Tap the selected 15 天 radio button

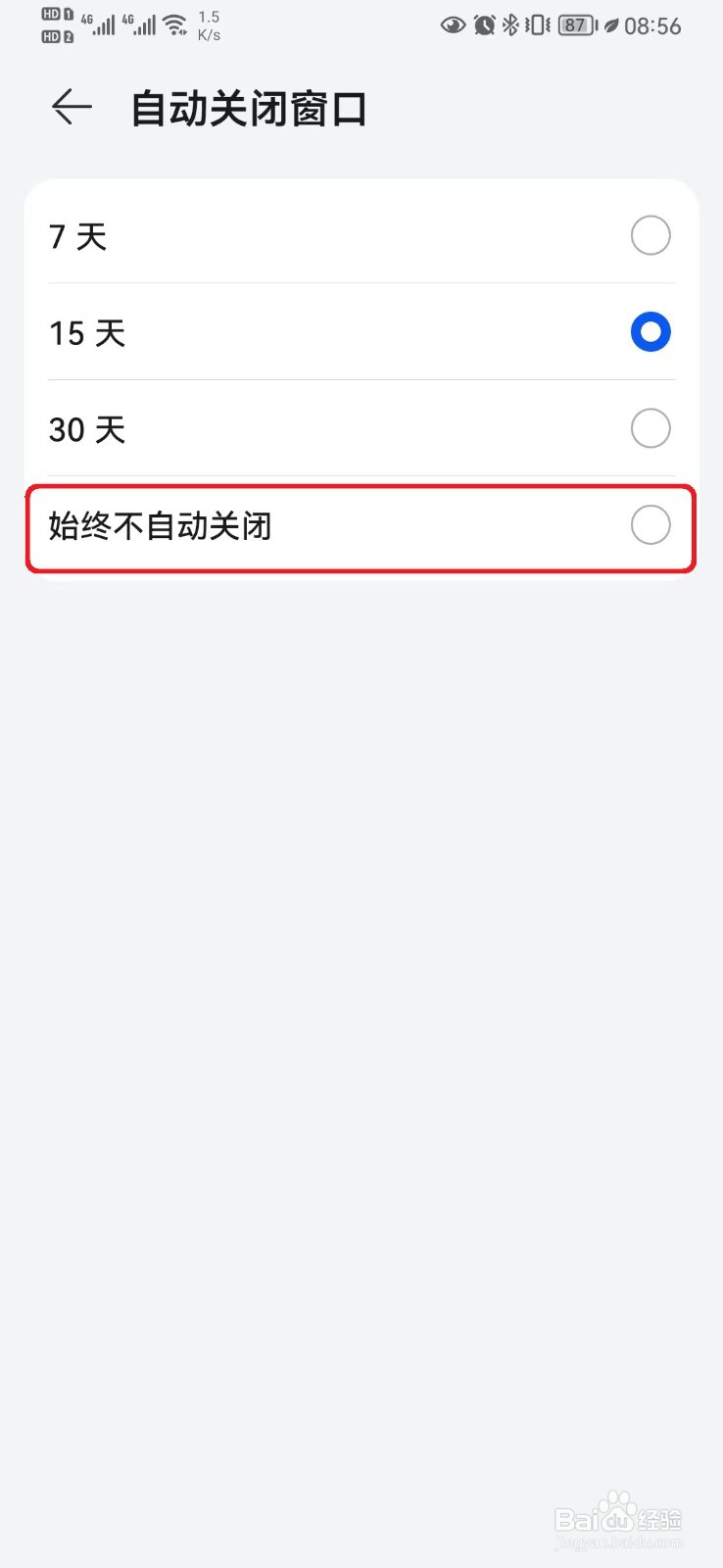pos(650,332)
